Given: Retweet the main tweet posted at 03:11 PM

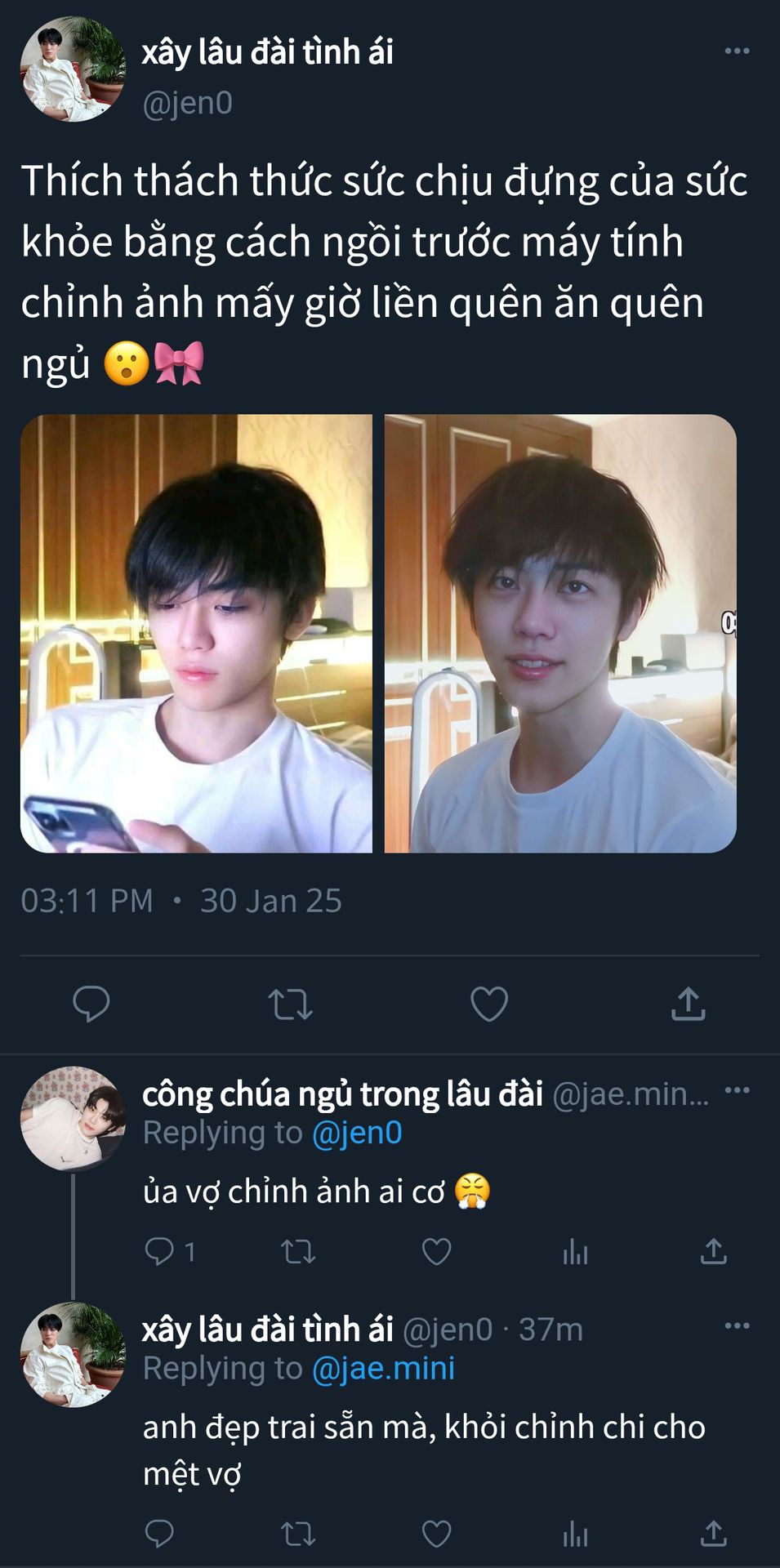Looking at the screenshot, I should [x=290, y=1004].
